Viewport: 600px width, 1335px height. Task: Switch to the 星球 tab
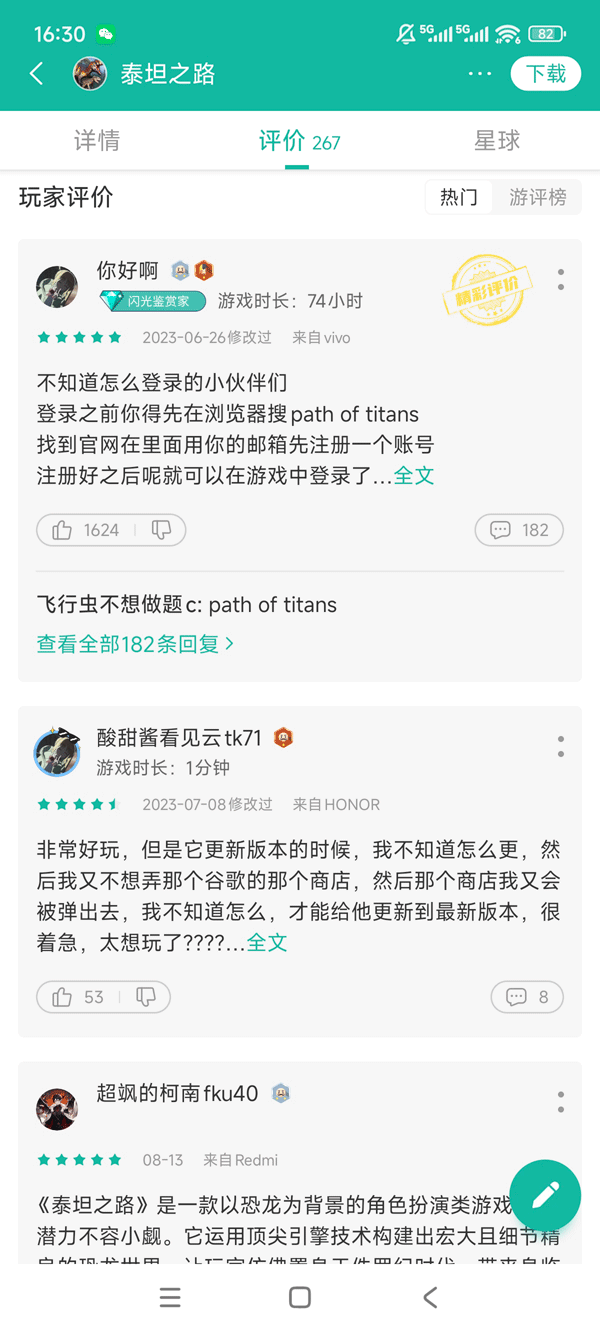(x=497, y=141)
